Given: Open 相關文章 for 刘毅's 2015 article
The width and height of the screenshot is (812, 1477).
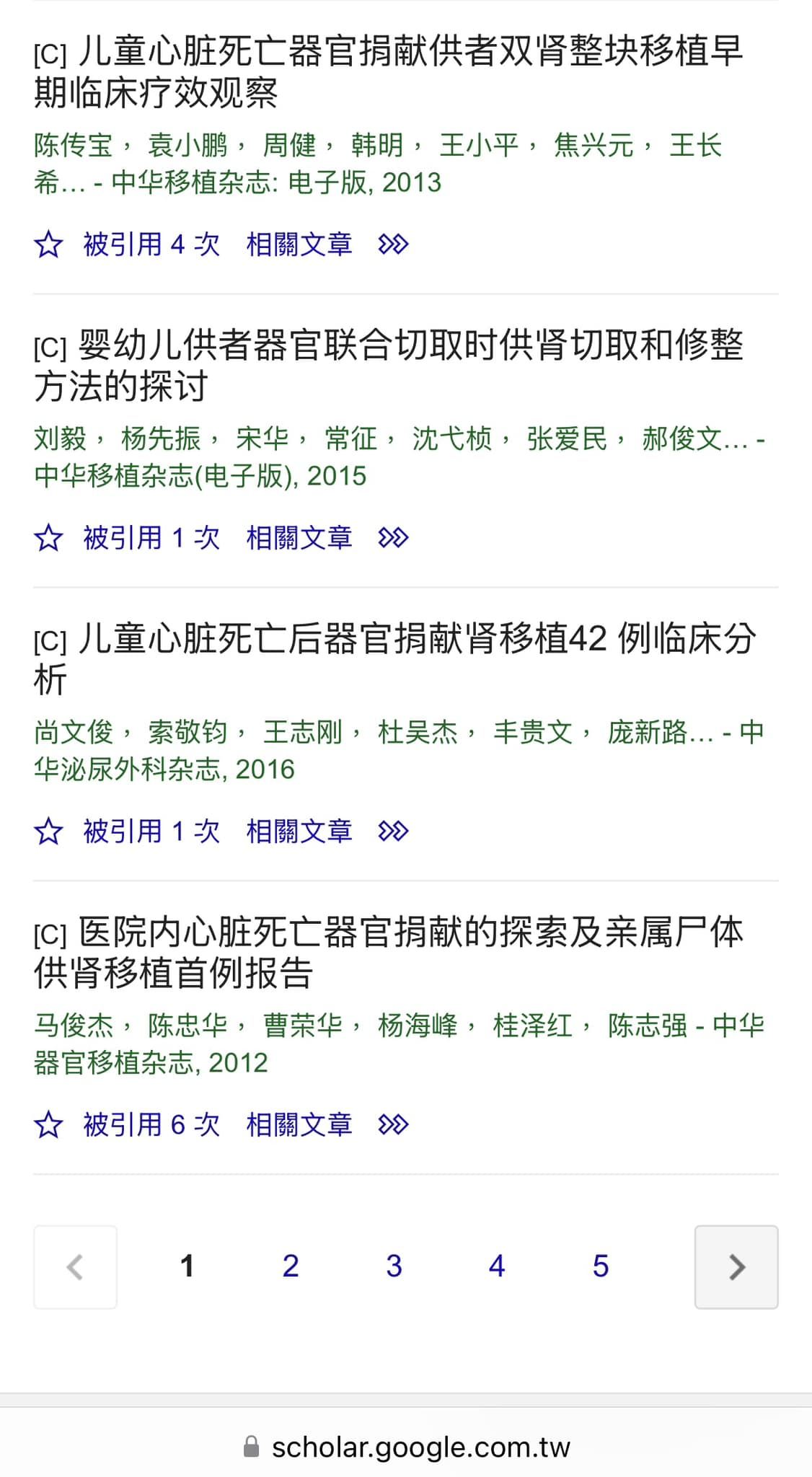Looking at the screenshot, I should 299,538.
